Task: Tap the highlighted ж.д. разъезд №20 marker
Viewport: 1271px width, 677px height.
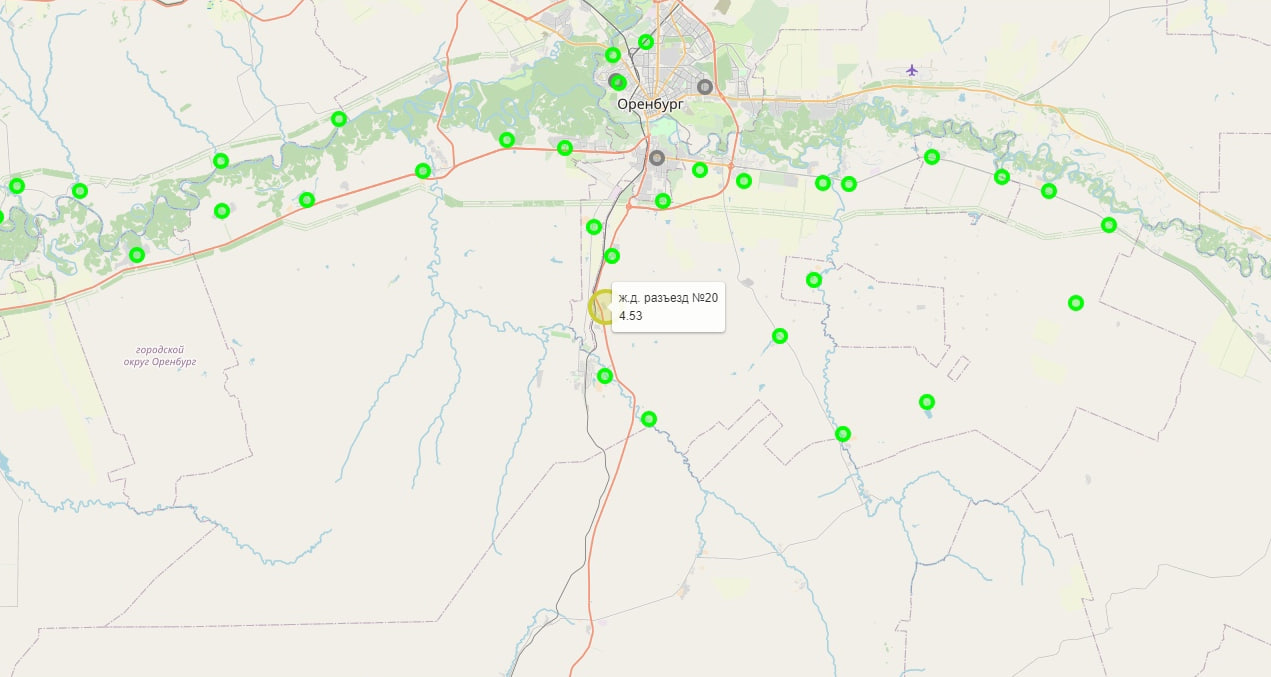Action: pos(603,307)
